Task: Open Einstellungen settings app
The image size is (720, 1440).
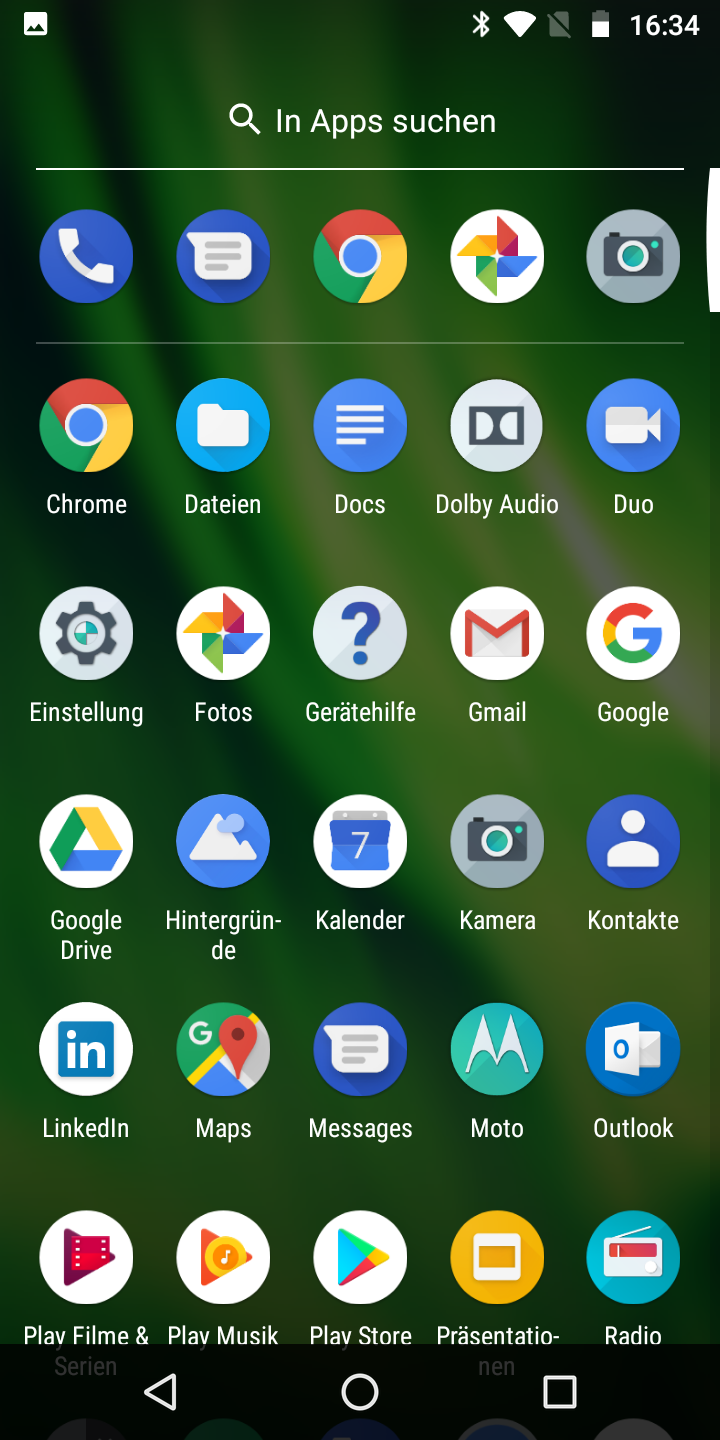Action: point(86,634)
